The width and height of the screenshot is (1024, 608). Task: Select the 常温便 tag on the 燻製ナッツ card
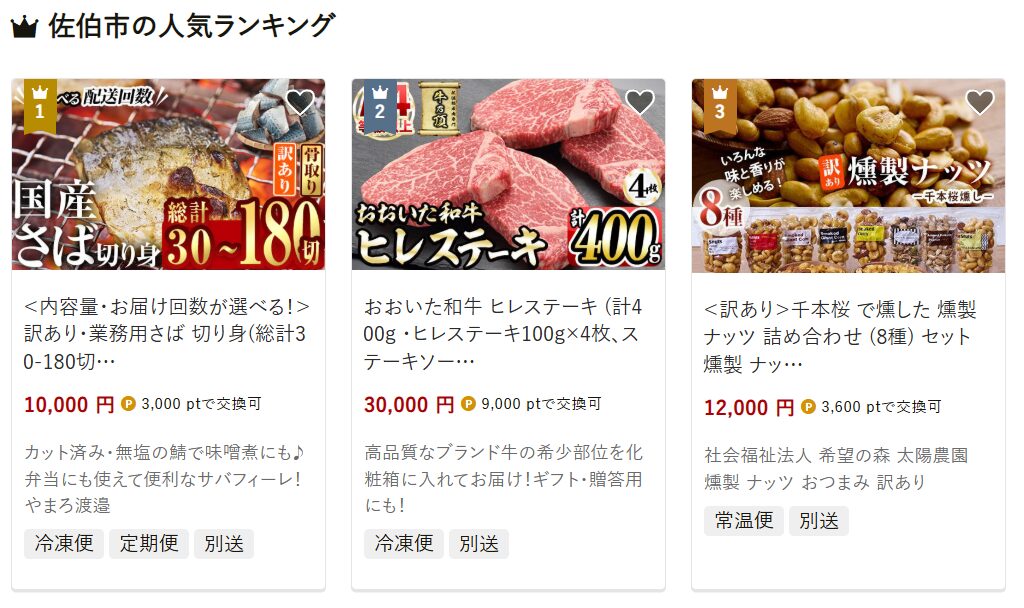pos(744,521)
